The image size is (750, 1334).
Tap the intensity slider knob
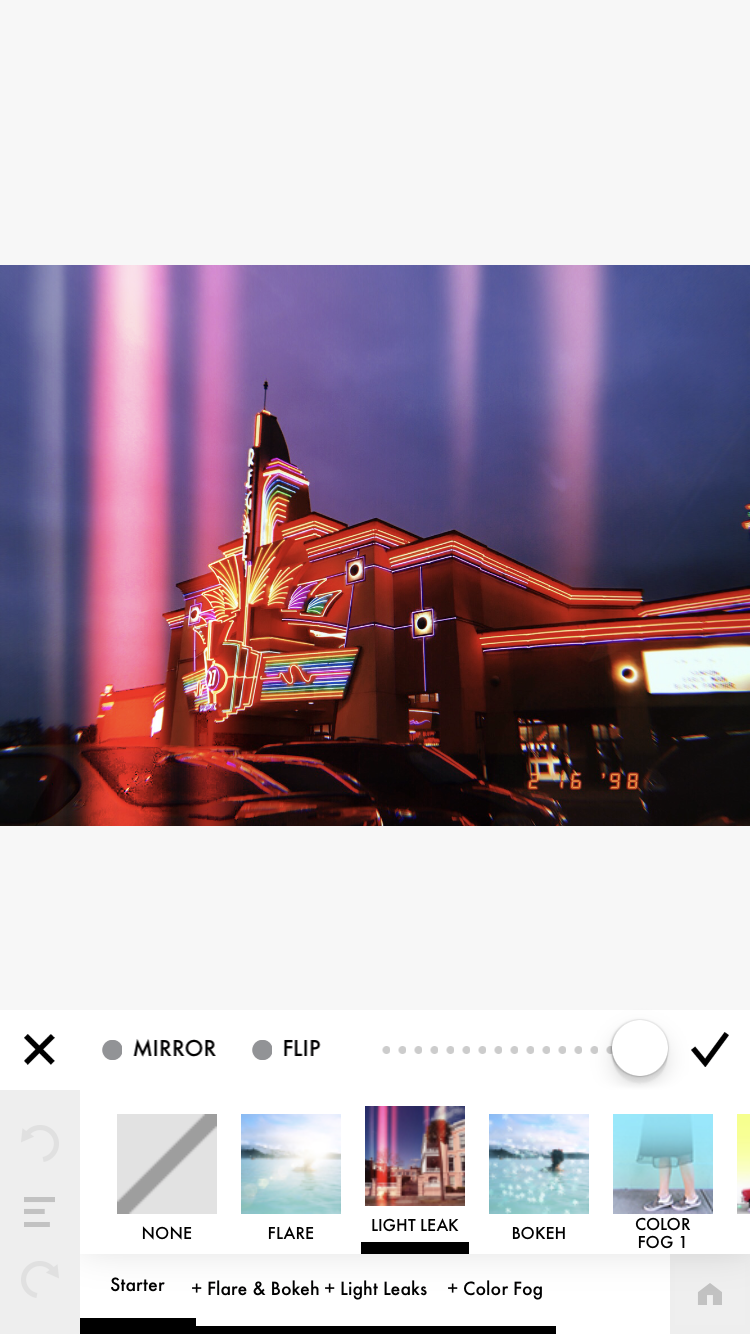coord(640,1048)
